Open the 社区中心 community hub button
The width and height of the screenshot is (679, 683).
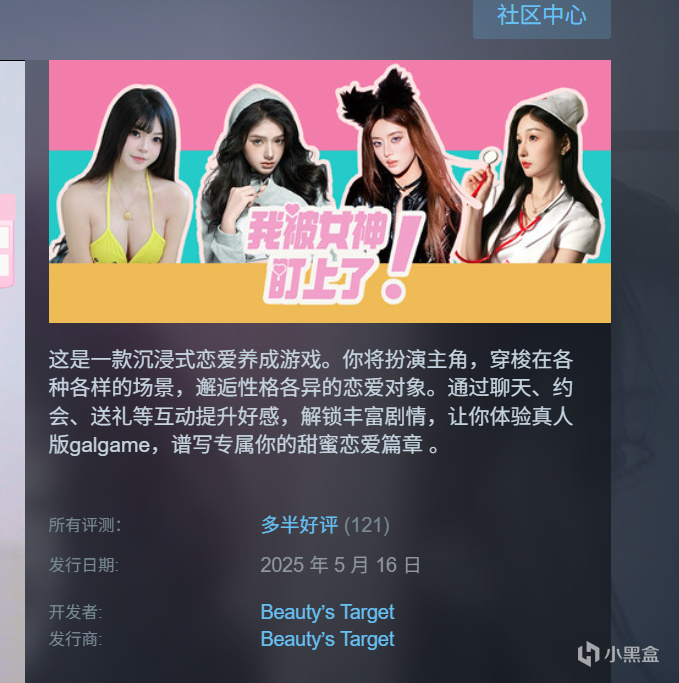pyautogui.click(x=541, y=16)
